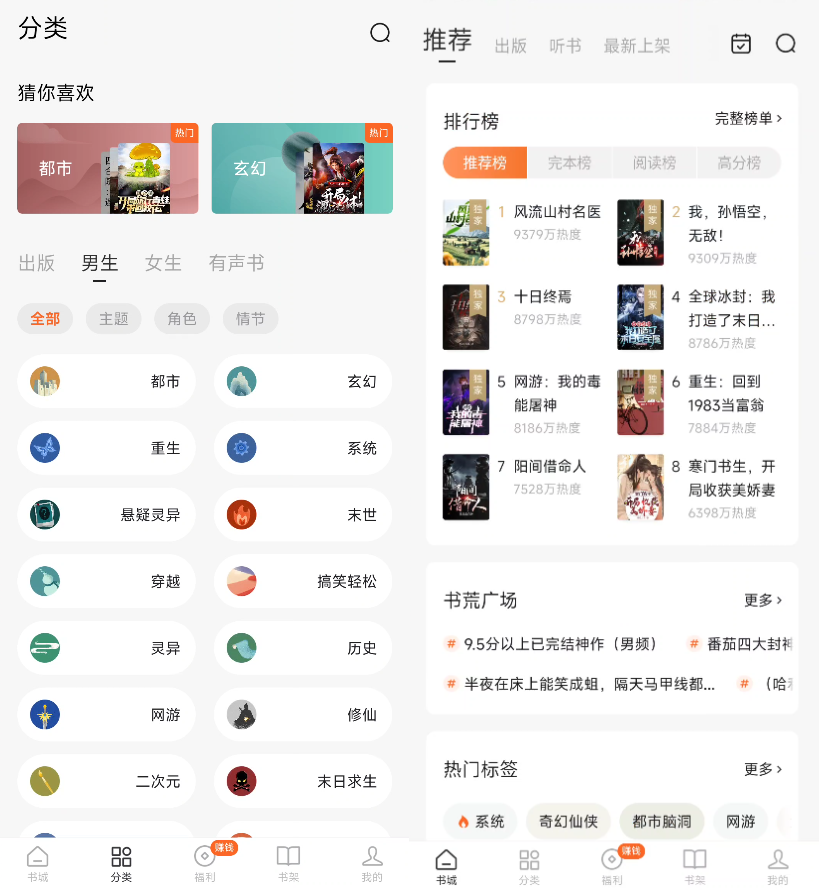The height and width of the screenshot is (890, 819).
Task: Open the 重生 category
Action: (106, 448)
